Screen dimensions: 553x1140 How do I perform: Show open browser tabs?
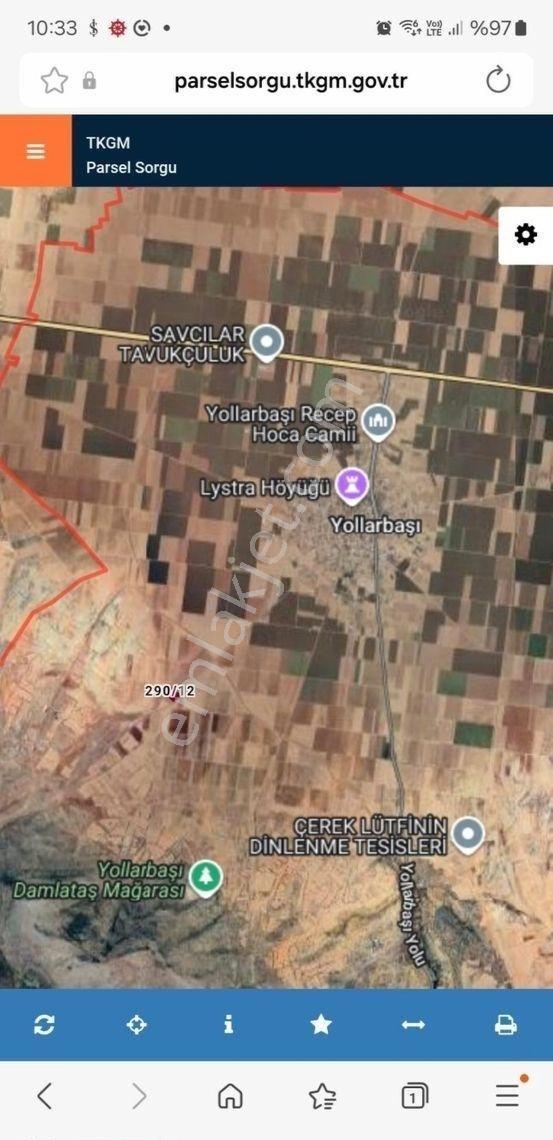point(414,1095)
